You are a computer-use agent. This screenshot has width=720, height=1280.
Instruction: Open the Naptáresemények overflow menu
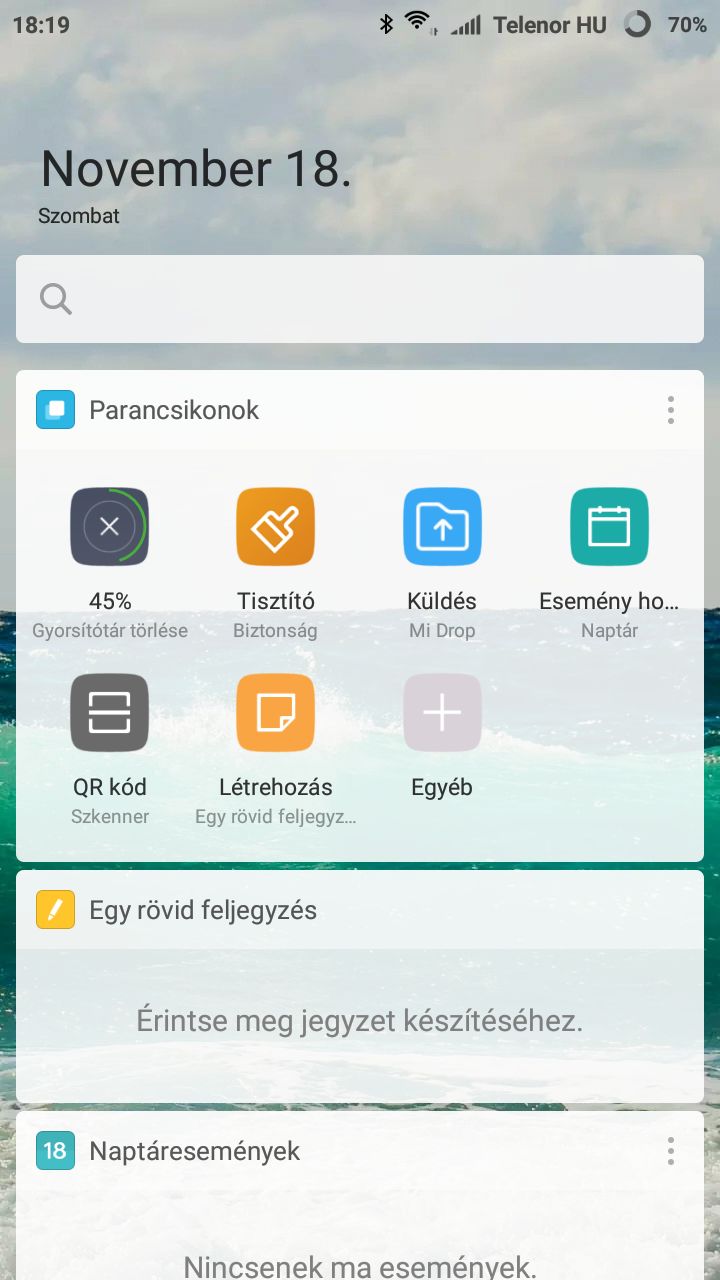[670, 1151]
